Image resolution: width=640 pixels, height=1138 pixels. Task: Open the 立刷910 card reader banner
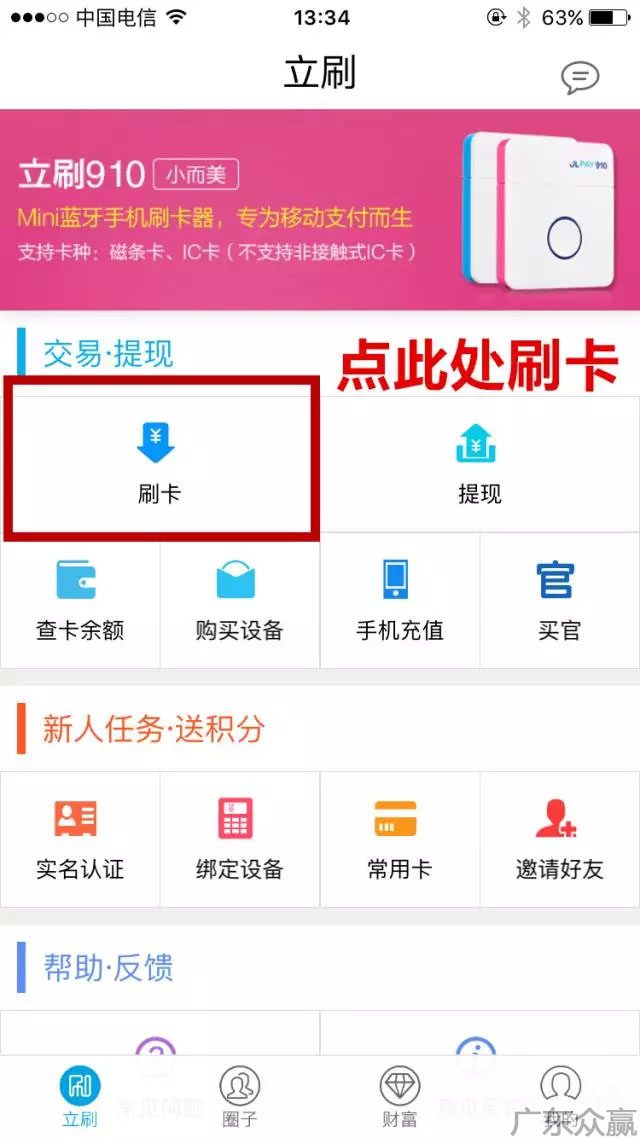pos(320,208)
